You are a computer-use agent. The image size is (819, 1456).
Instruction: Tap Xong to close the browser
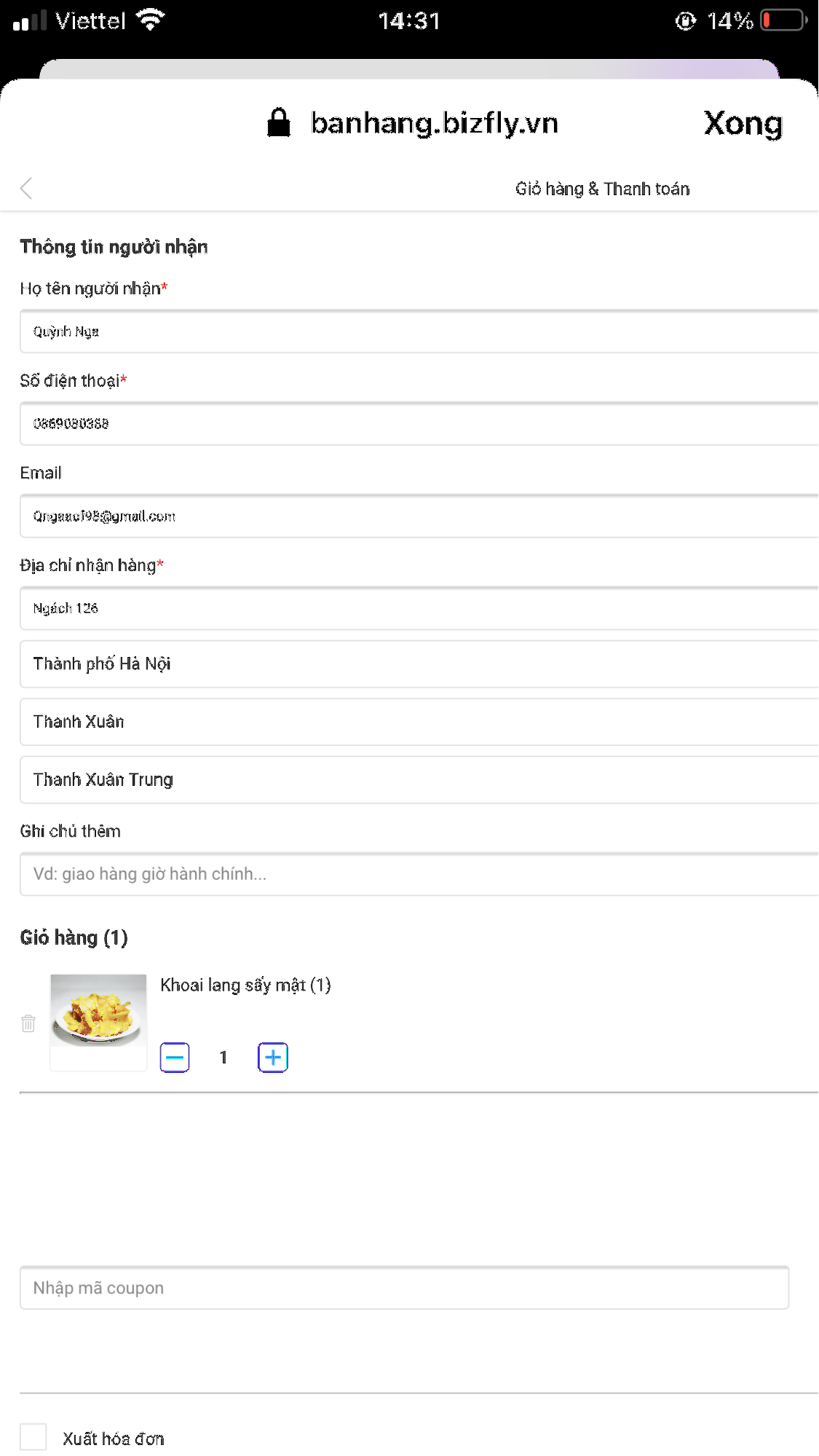(x=743, y=123)
